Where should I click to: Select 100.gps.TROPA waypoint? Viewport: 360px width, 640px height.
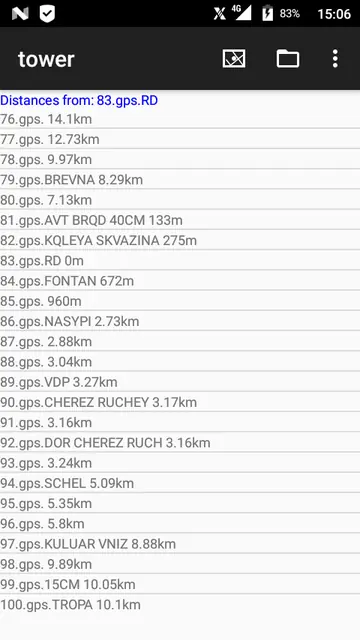coord(180,604)
